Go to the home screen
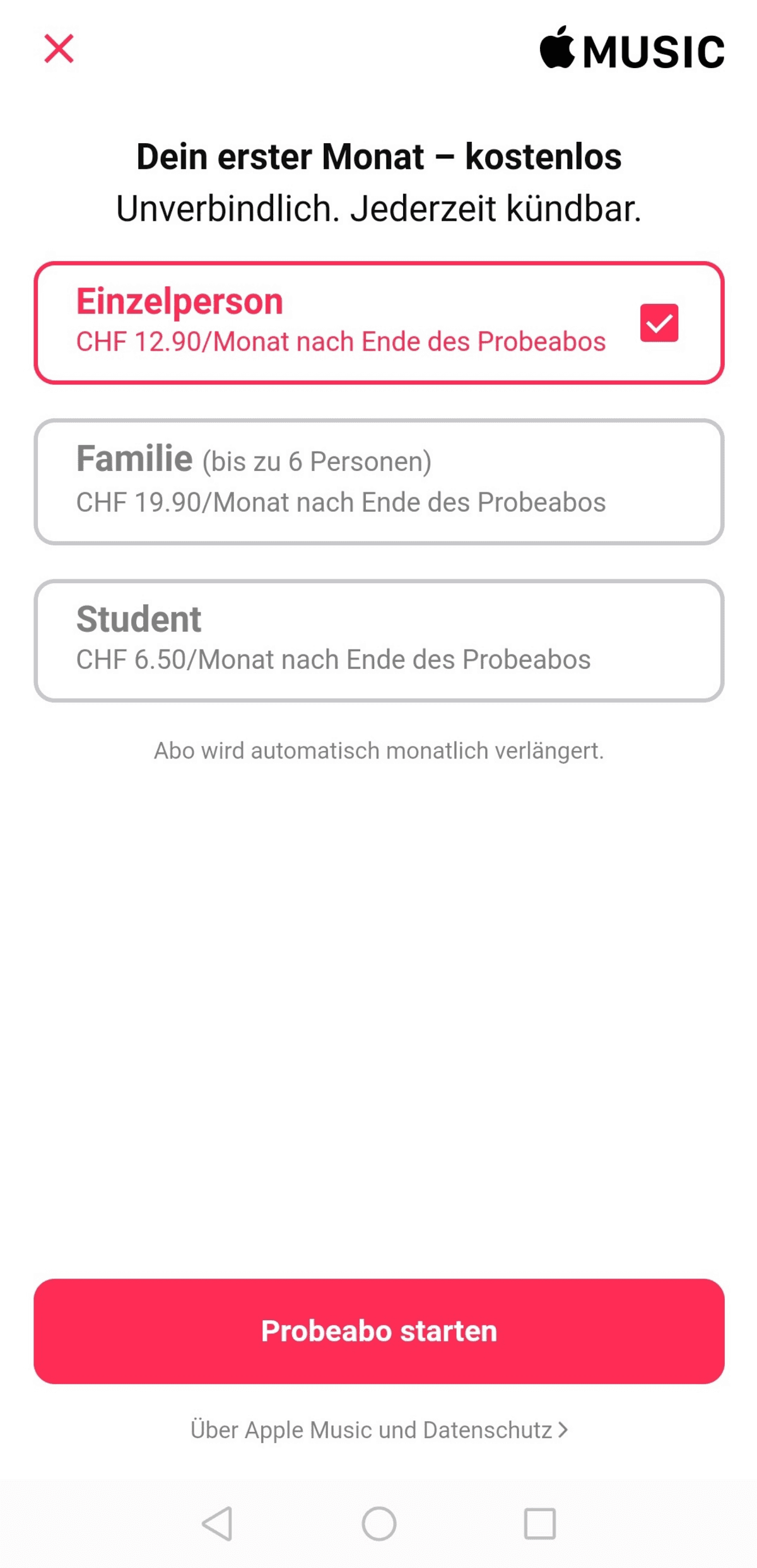The image size is (757, 1568). coord(378,1524)
